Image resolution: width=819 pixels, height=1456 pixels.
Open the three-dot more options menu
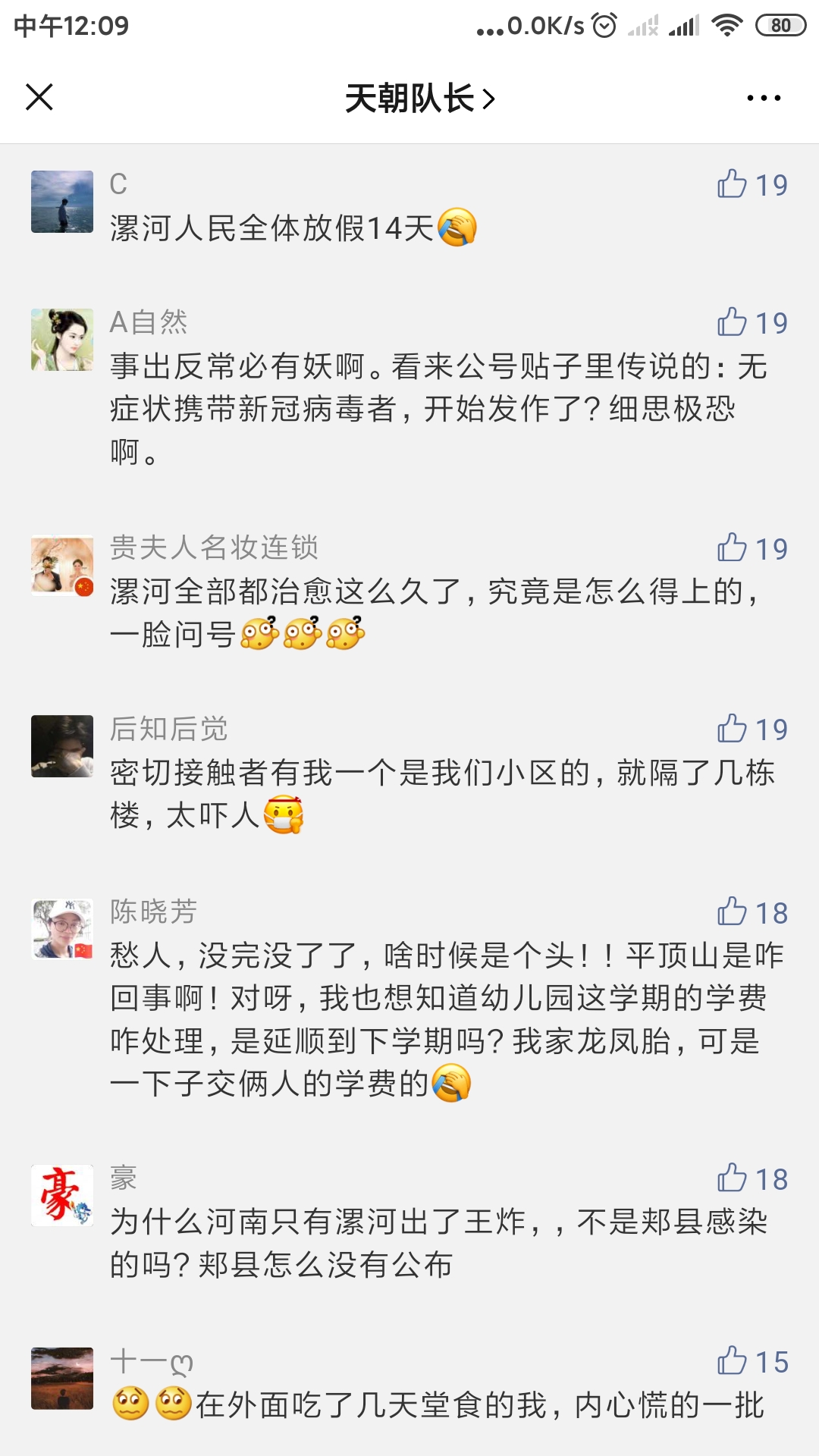[x=764, y=98]
